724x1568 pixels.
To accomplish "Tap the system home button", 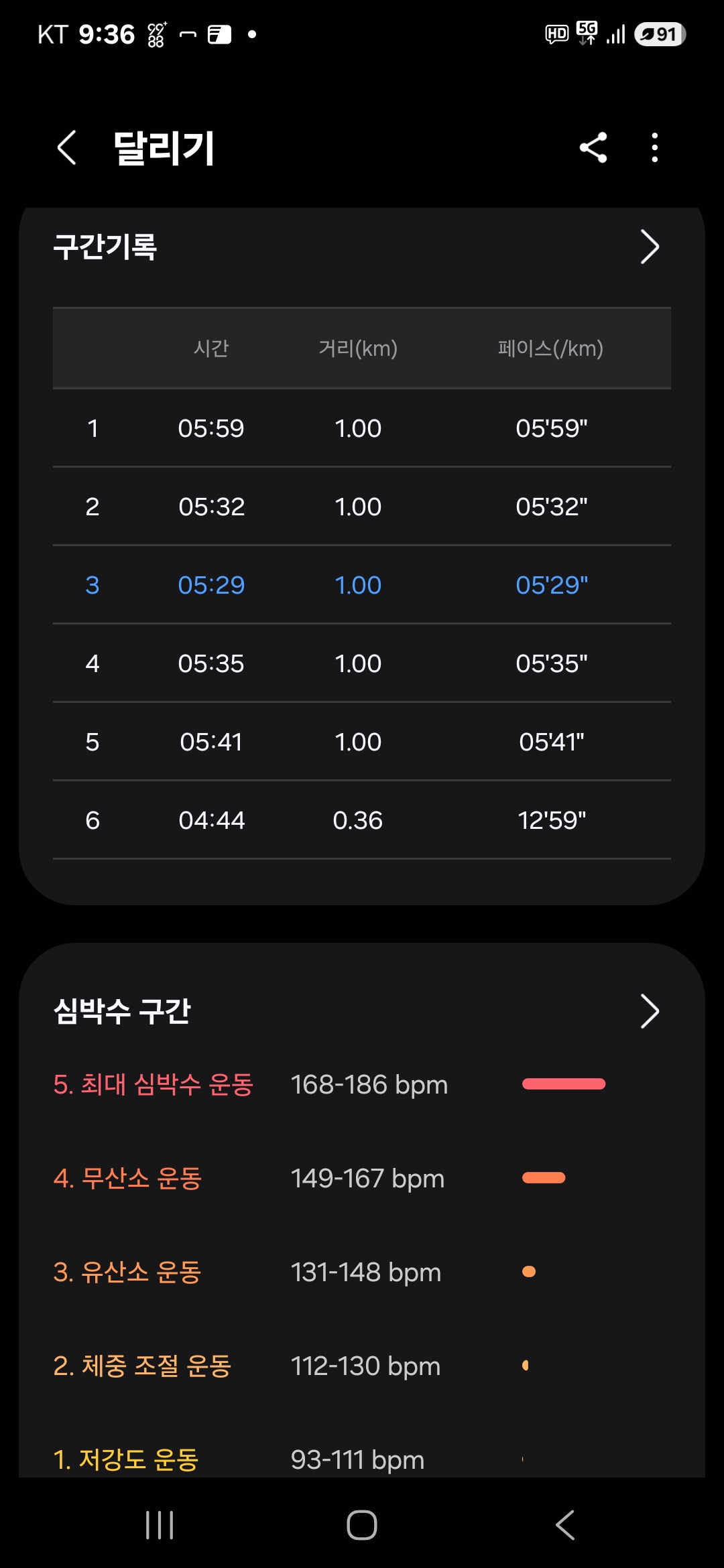I will [362, 1525].
